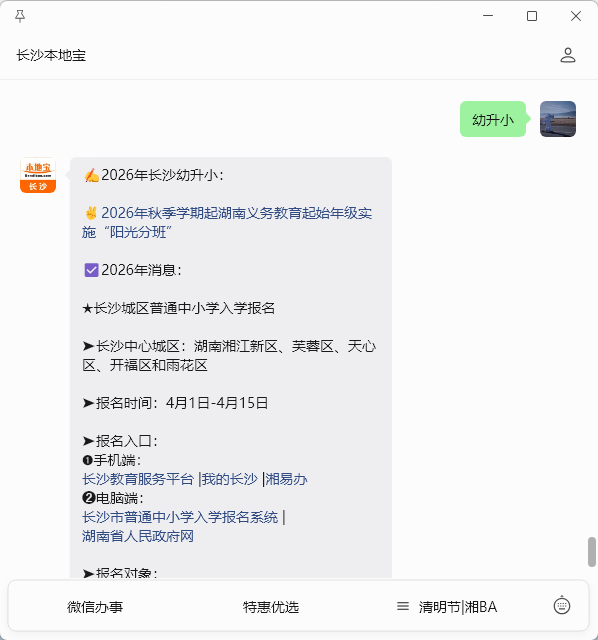Open the 湖南省人民政府网 link
This screenshot has height=640, width=598.
(138, 536)
